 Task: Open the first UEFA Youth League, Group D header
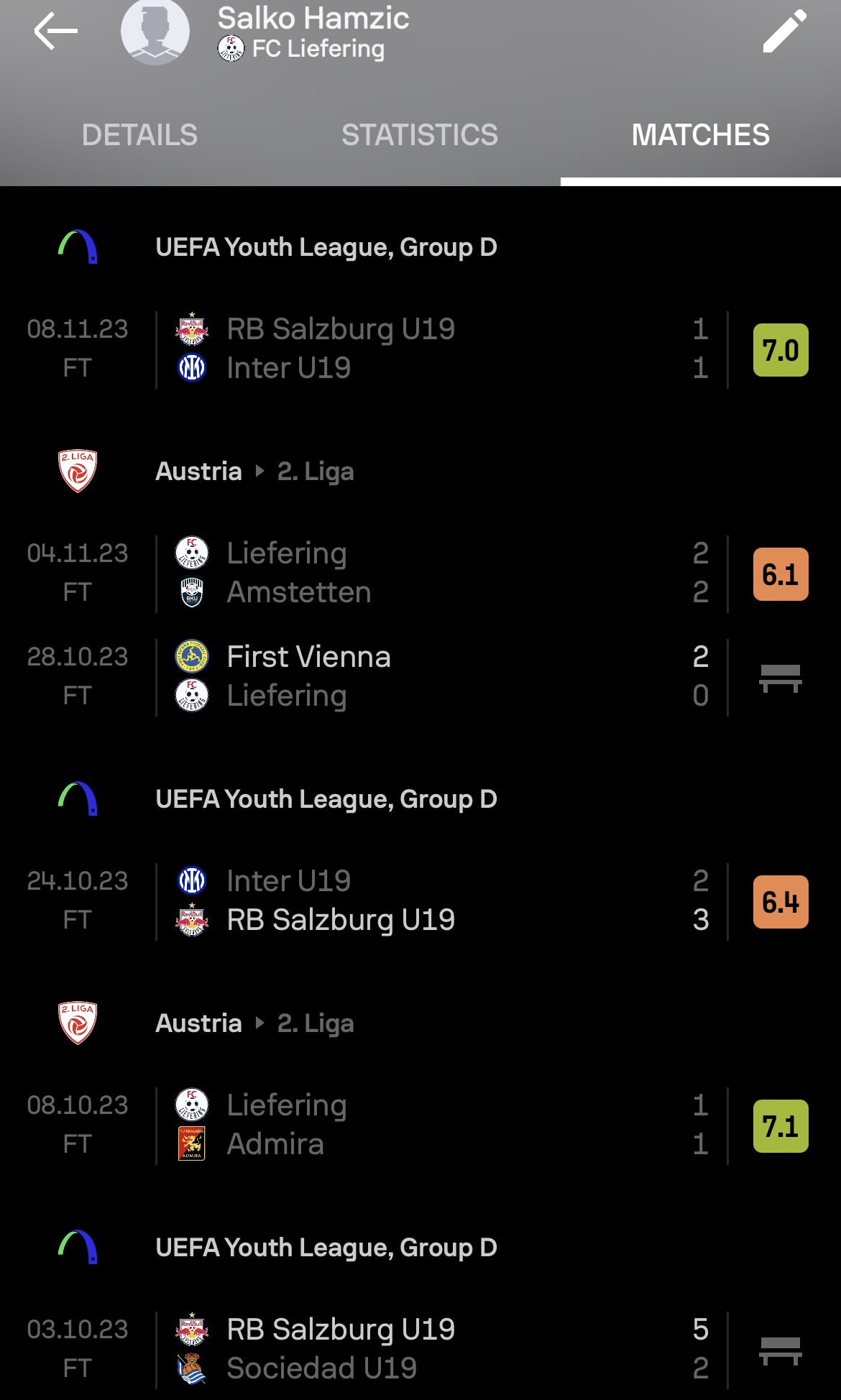(420, 247)
